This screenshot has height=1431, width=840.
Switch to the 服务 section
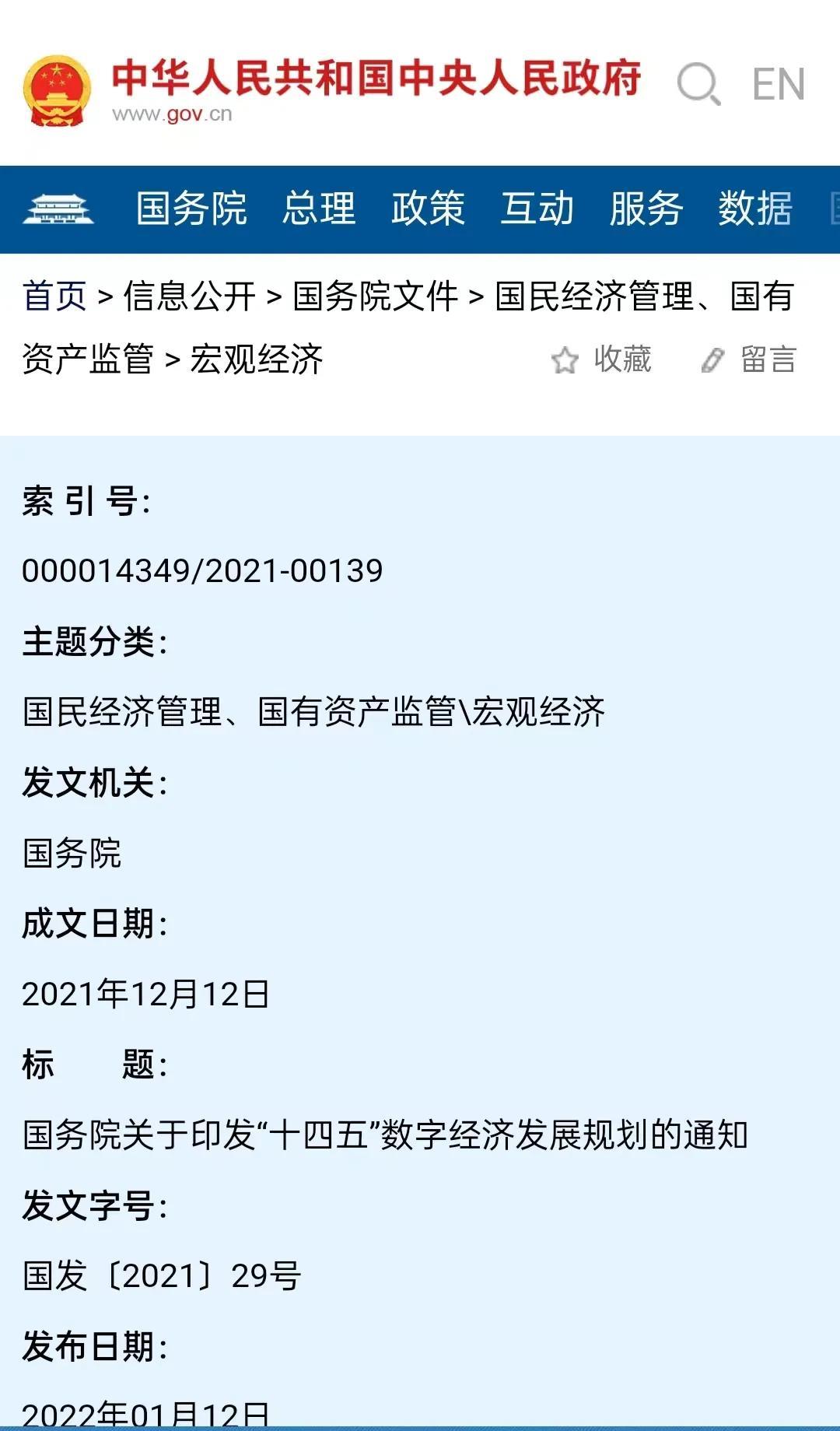click(x=646, y=209)
